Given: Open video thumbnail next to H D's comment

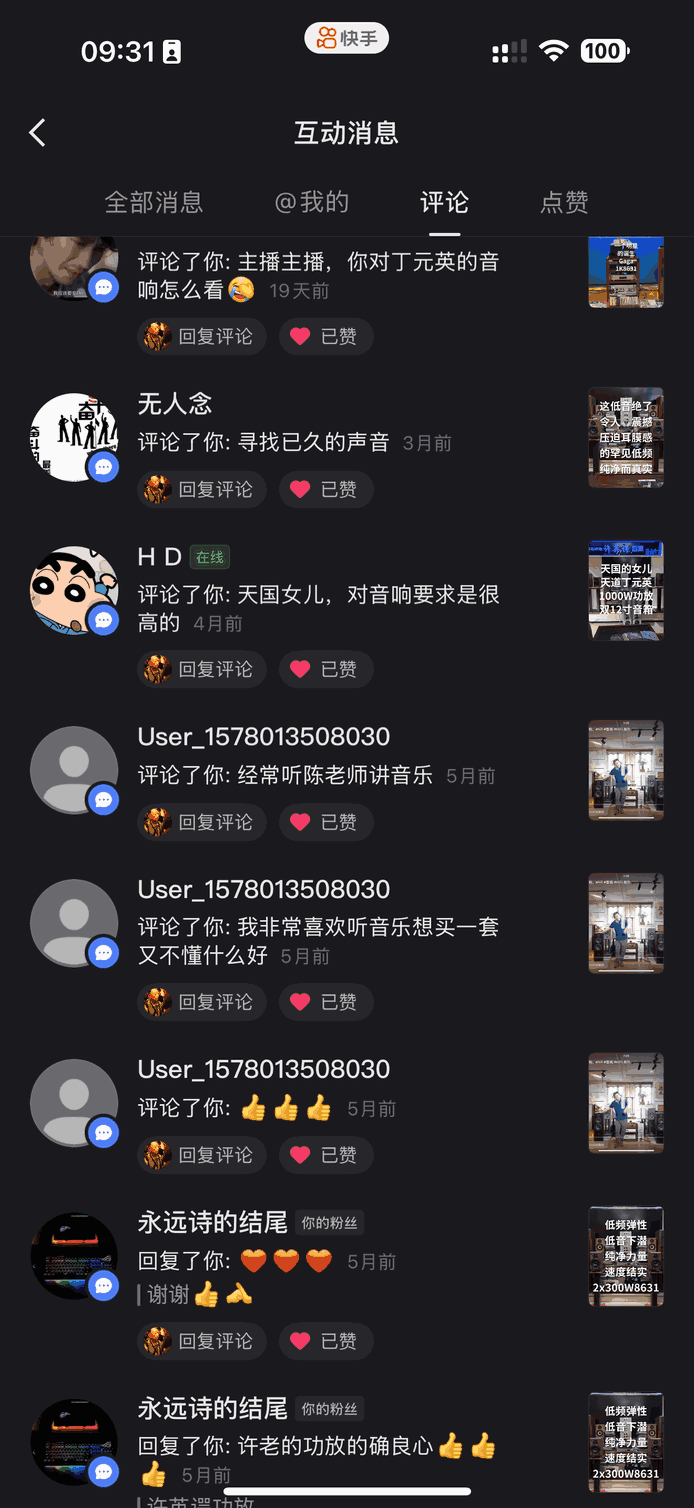Looking at the screenshot, I should pos(626,591).
